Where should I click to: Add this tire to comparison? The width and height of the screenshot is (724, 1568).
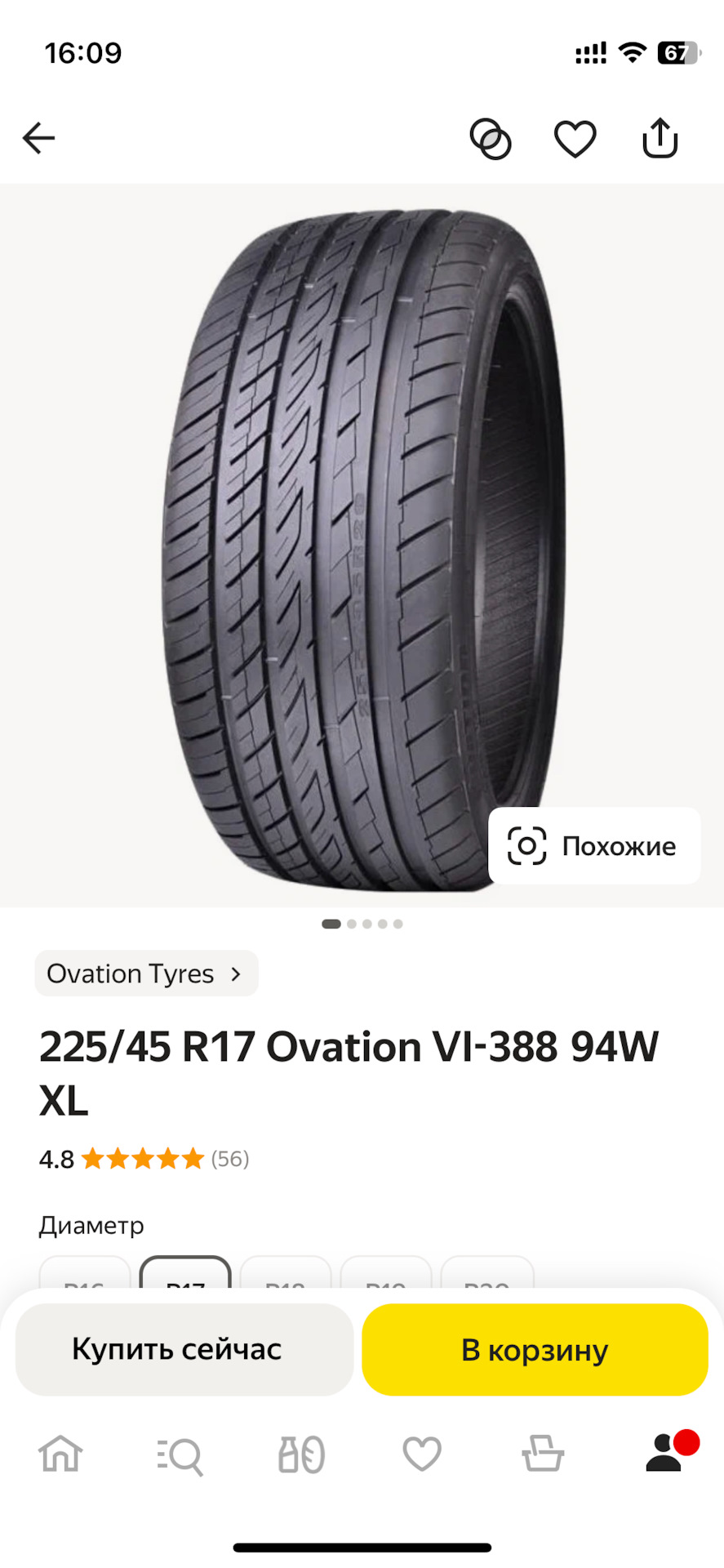click(x=491, y=139)
